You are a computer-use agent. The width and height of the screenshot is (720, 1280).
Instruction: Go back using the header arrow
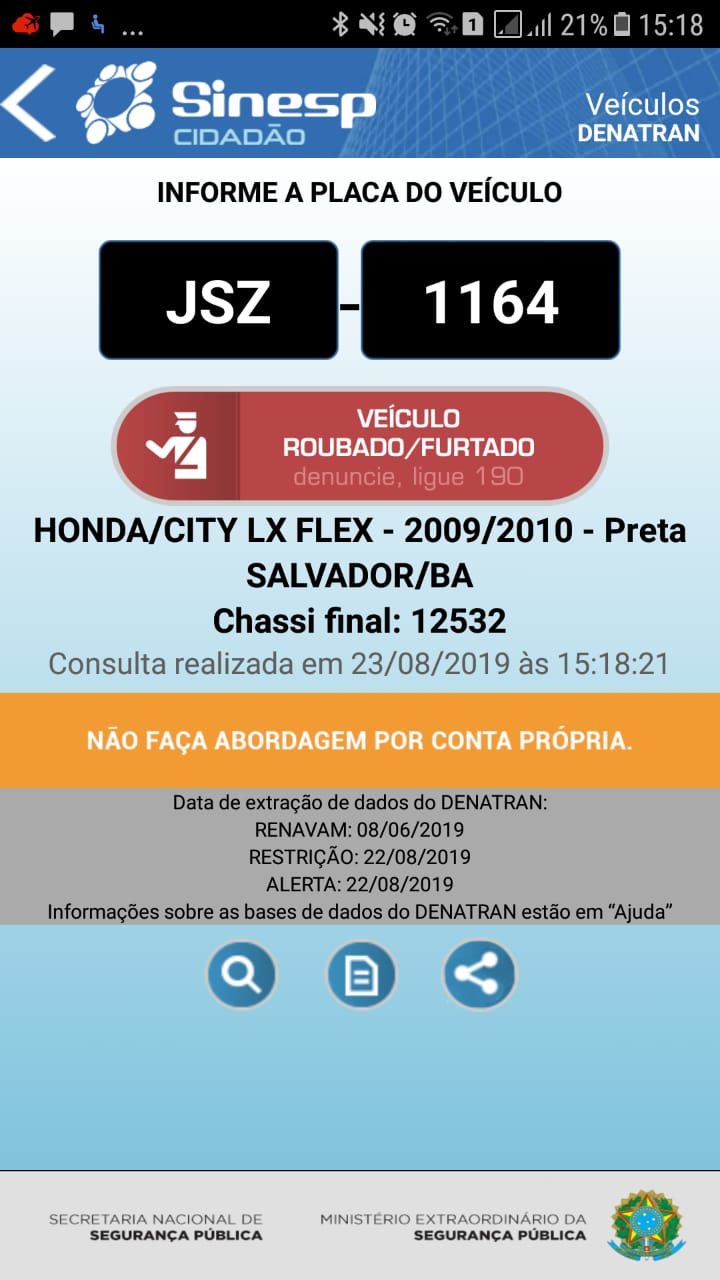point(30,102)
